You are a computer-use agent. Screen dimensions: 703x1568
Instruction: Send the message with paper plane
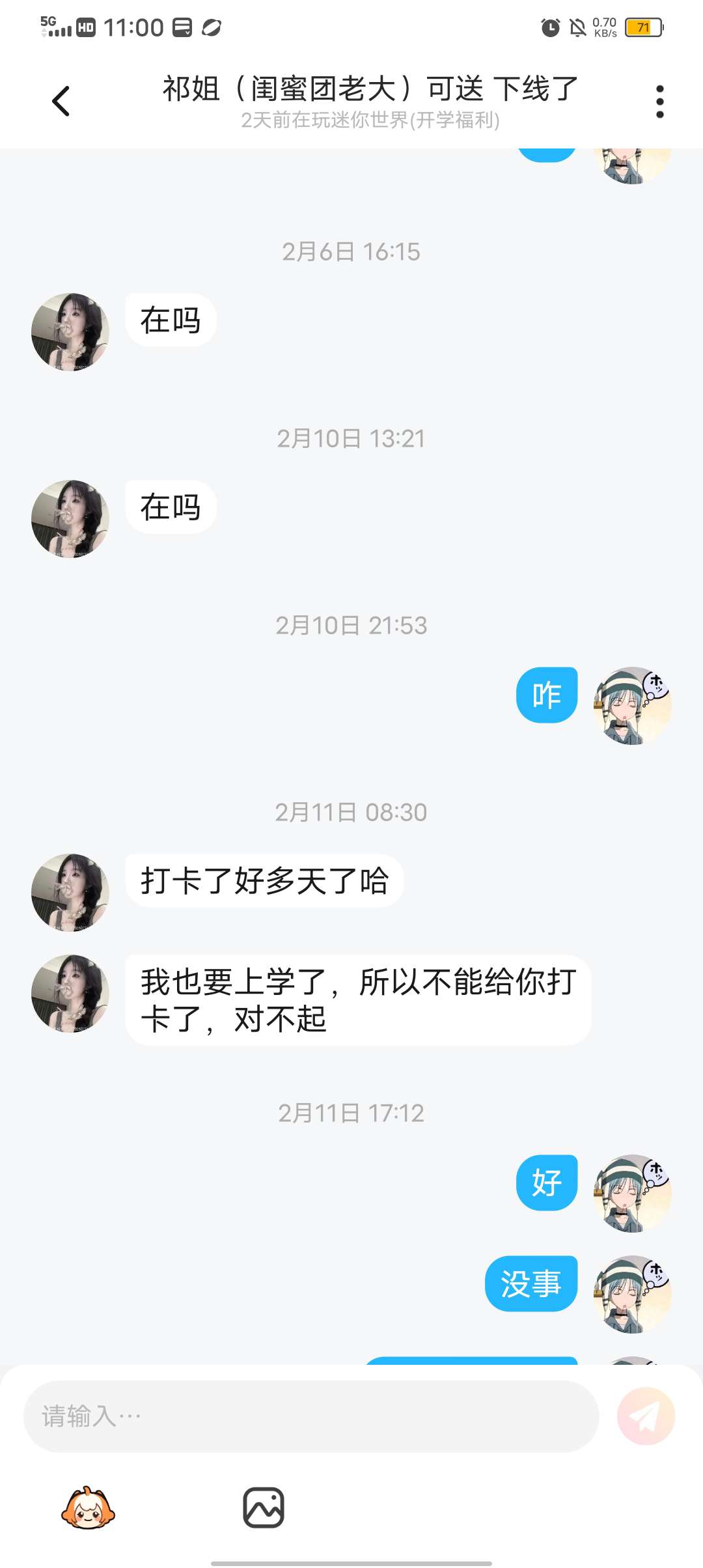(646, 1416)
